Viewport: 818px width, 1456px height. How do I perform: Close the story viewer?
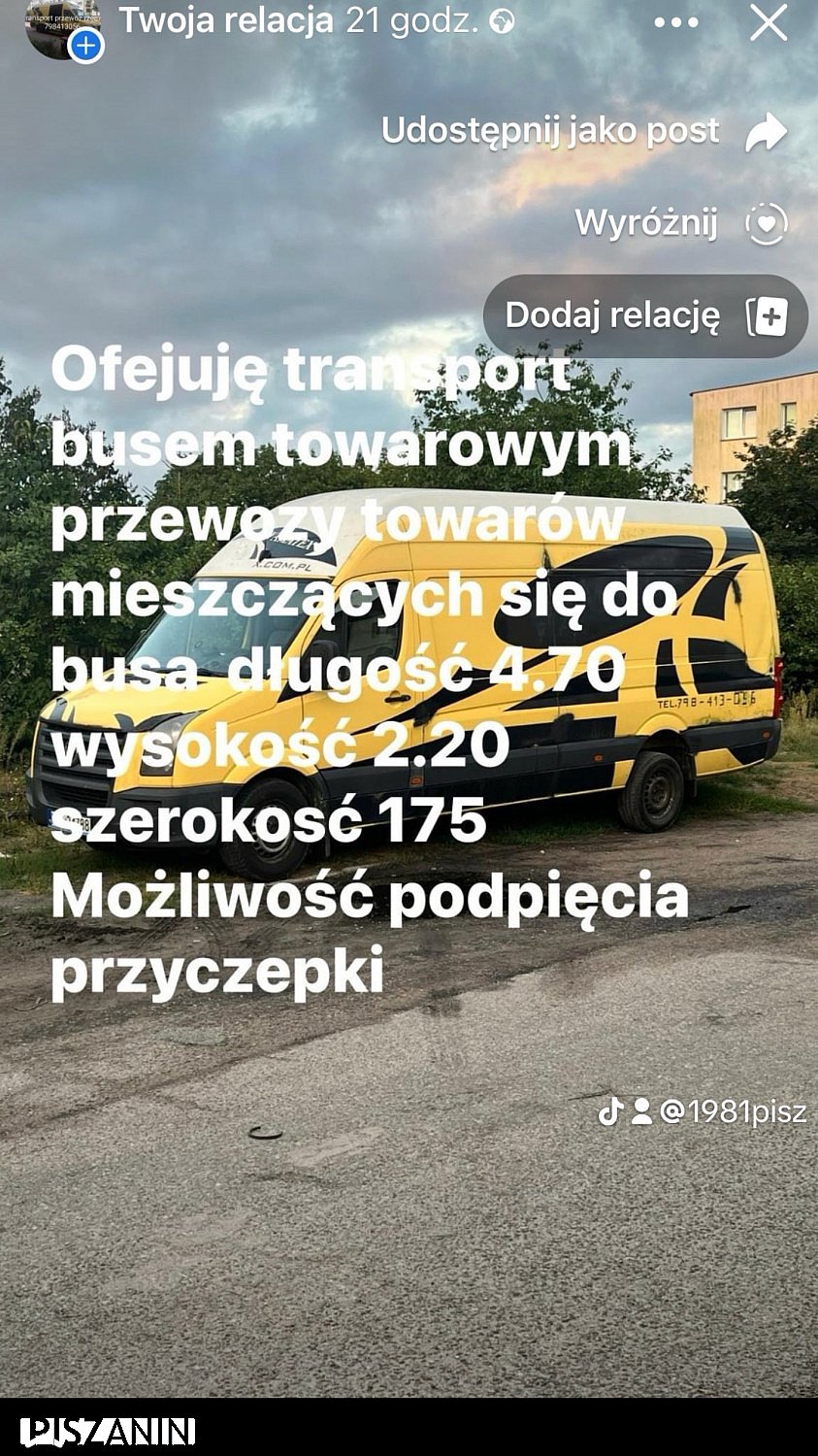[x=769, y=22]
